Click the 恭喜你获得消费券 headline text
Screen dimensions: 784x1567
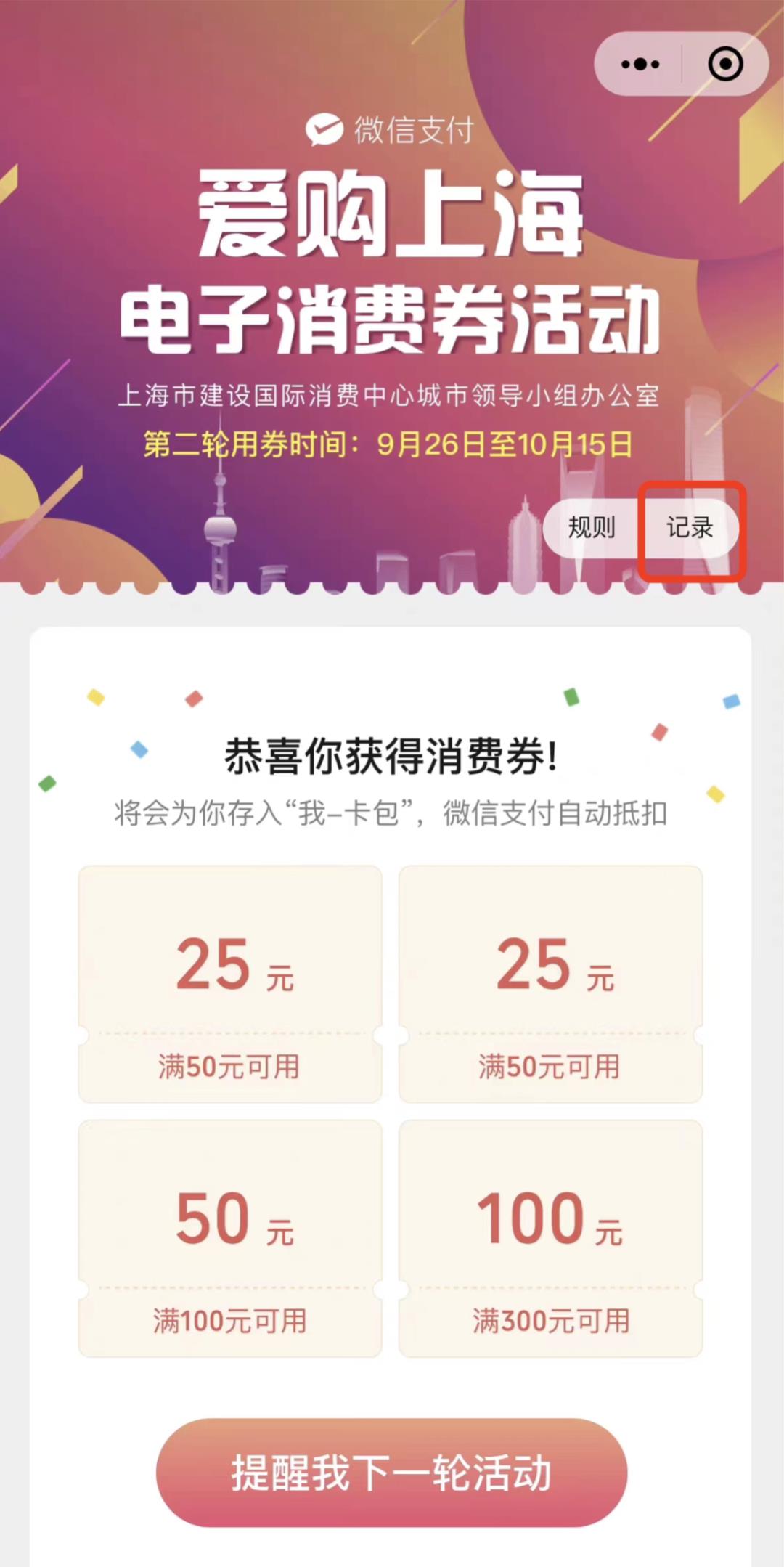click(392, 757)
